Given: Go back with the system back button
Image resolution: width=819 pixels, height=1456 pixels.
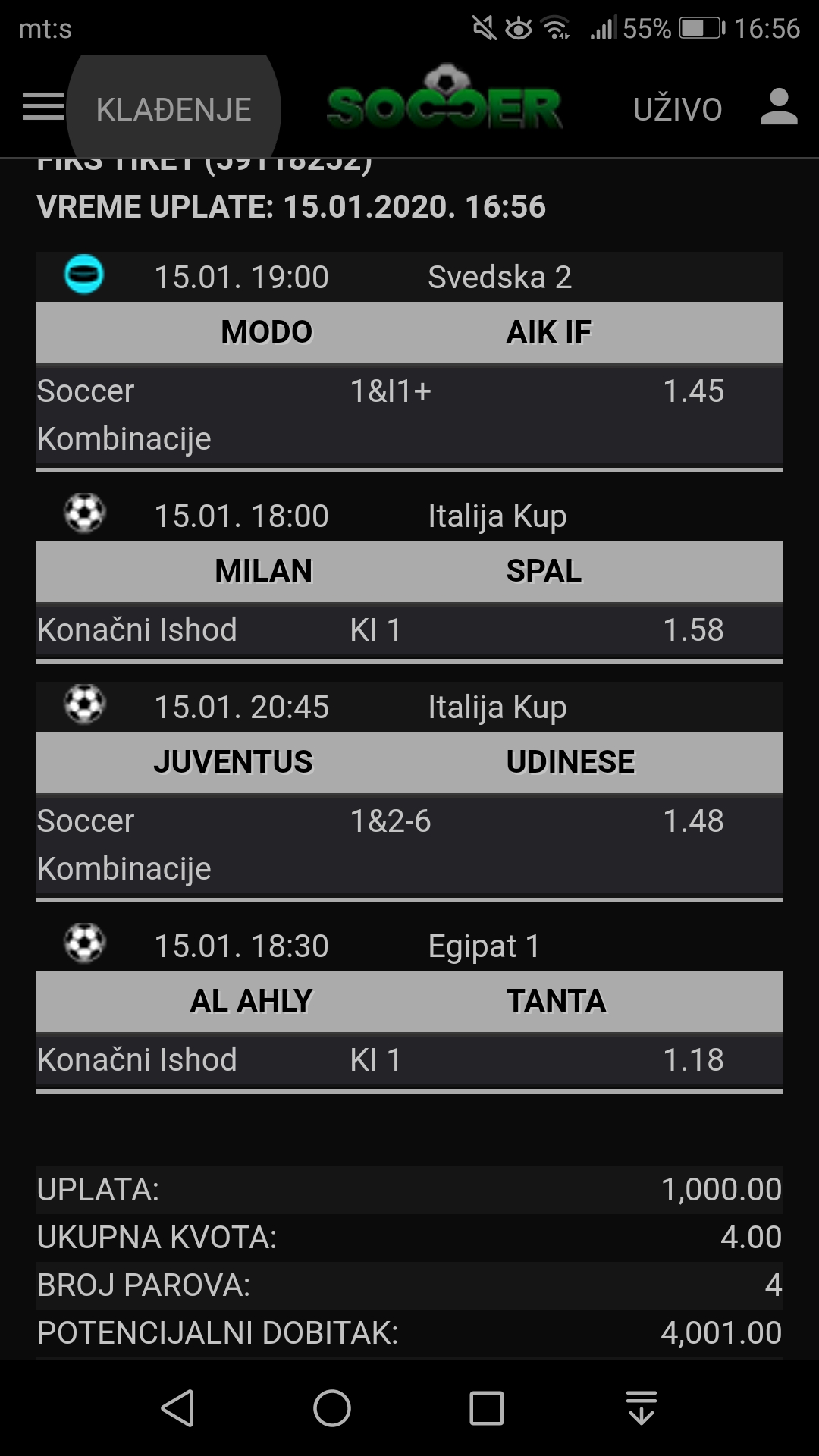Looking at the screenshot, I should tap(179, 1408).
